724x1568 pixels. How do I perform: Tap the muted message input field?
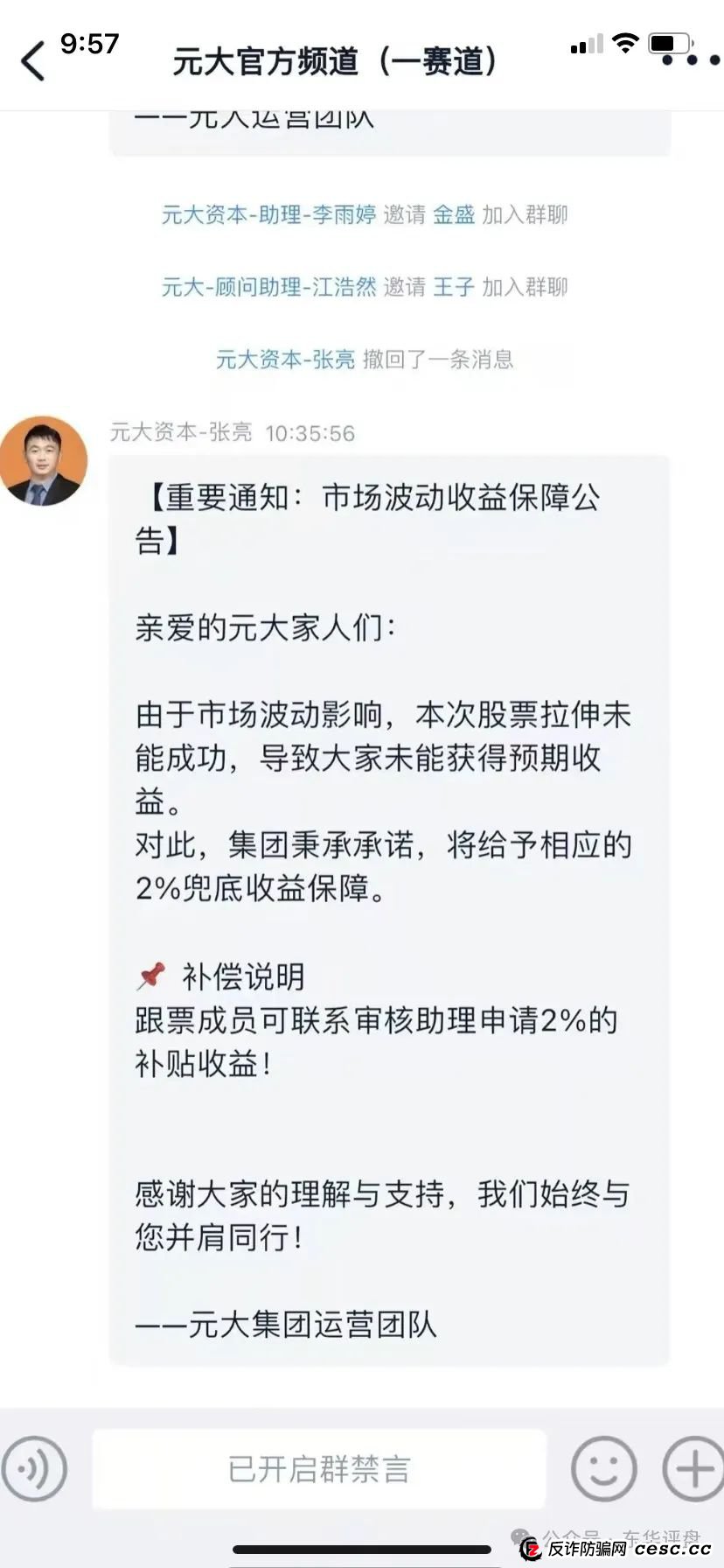click(319, 1469)
